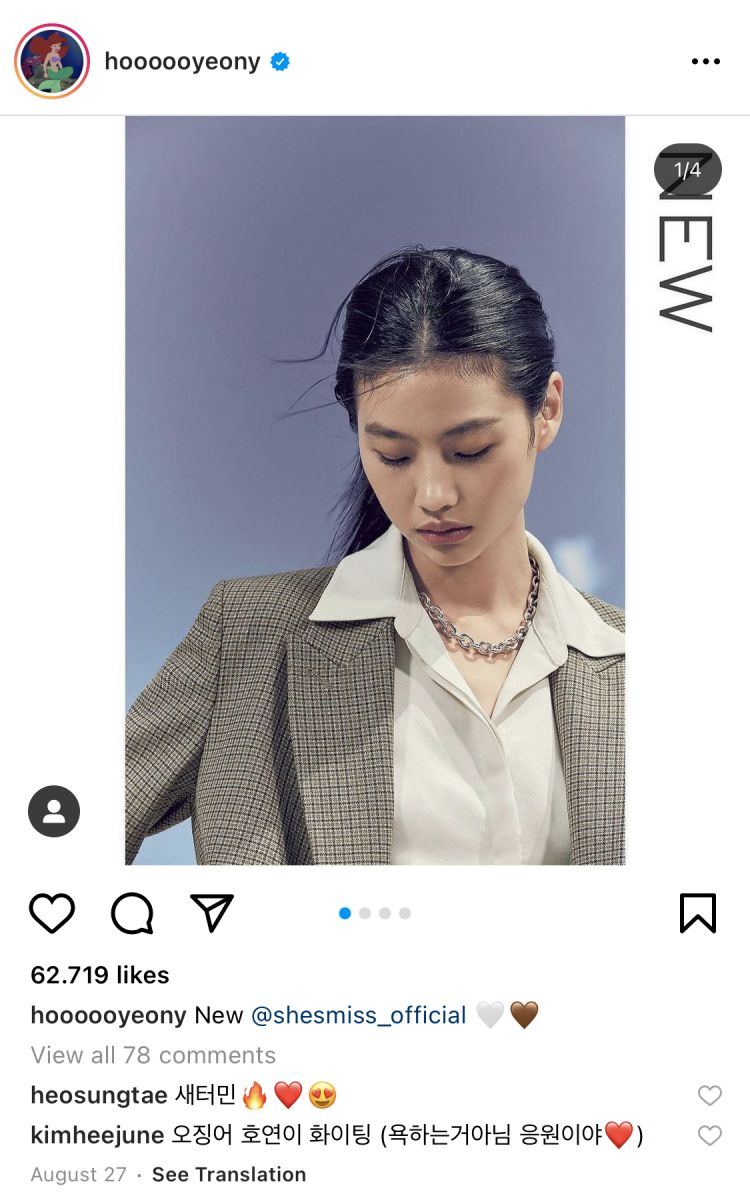The height and width of the screenshot is (1200, 750).
Task: Show tagged people on the photo
Action: 54,811
